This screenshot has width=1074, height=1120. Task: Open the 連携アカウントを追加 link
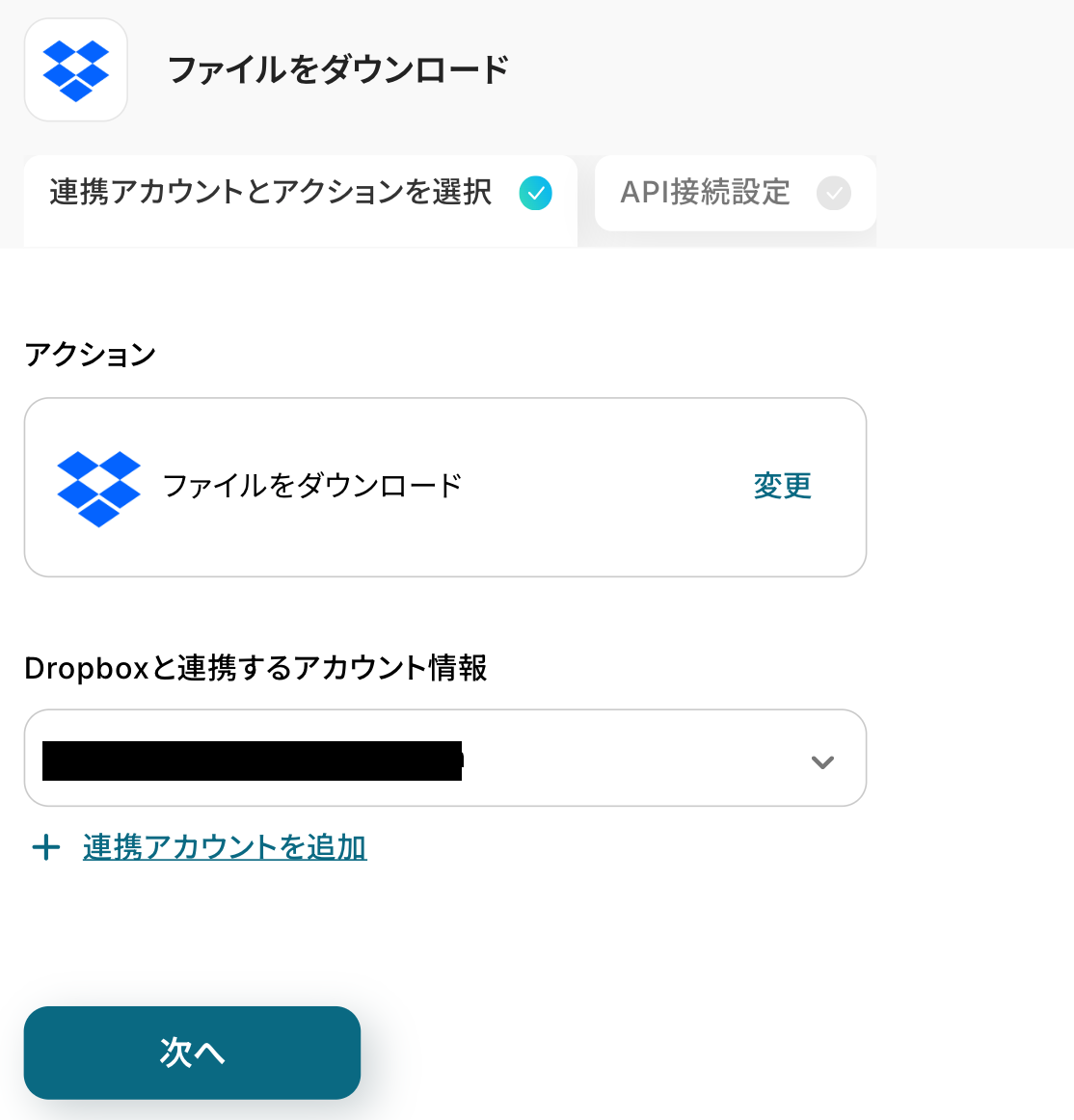tap(224, 847)
